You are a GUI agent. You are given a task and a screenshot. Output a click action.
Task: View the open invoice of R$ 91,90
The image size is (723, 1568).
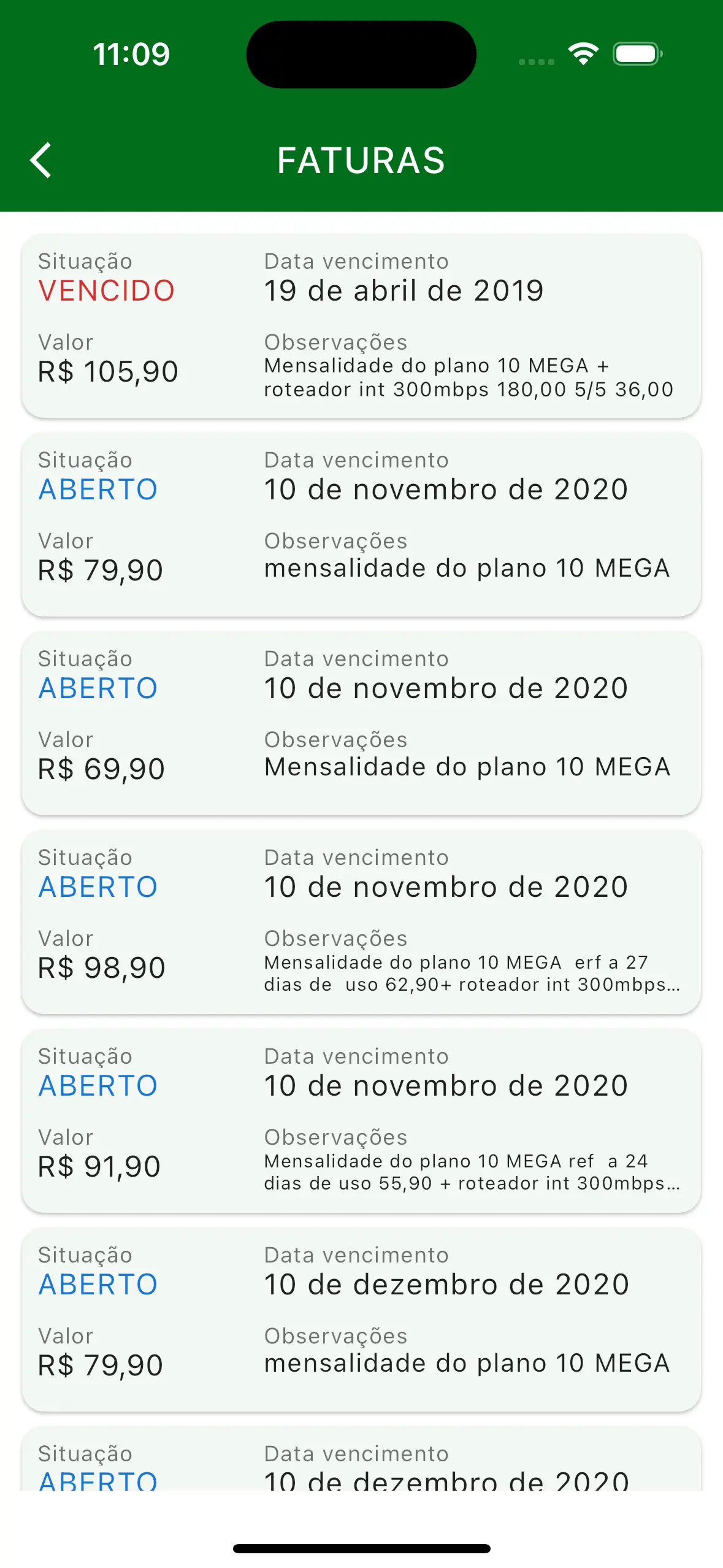click(x=361, y=1121)
